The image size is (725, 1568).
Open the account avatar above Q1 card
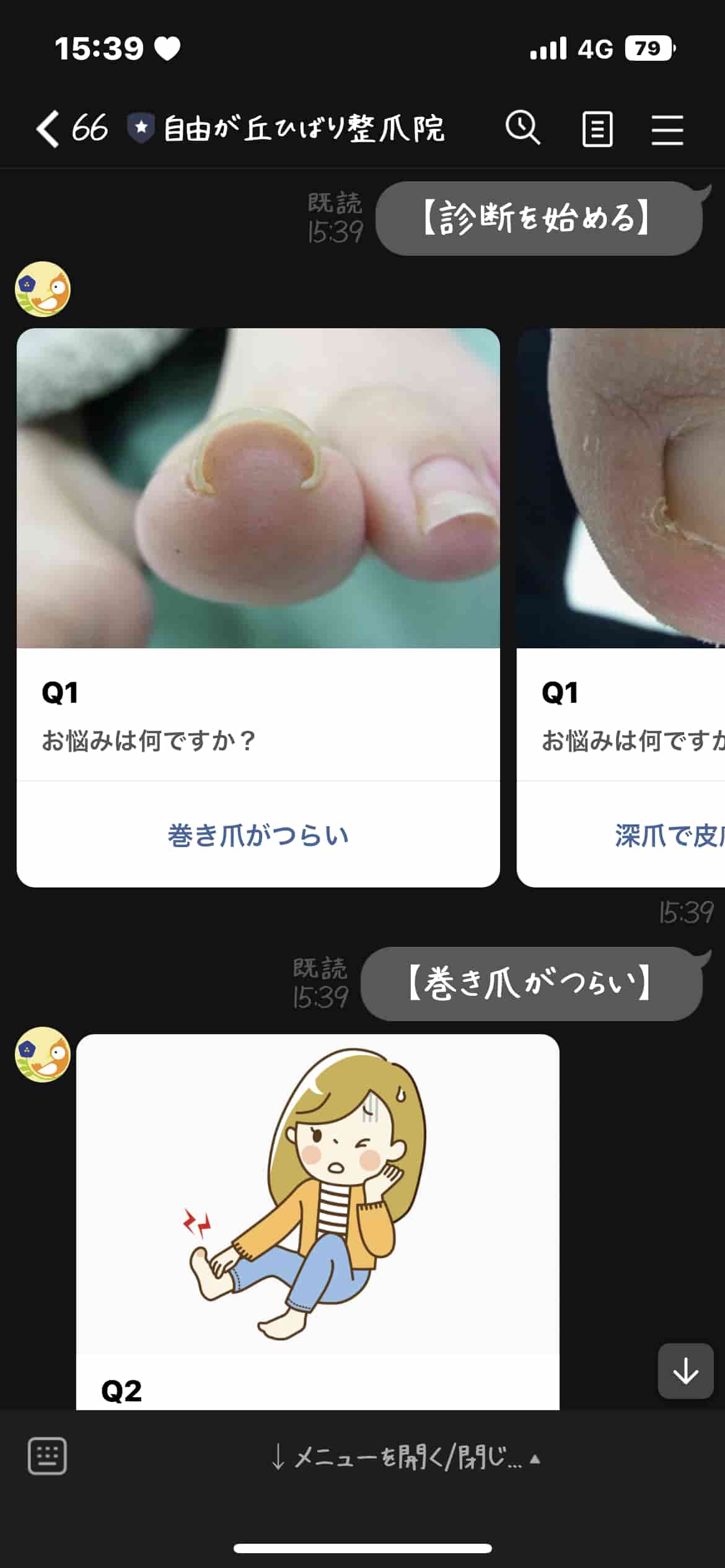[x=43, y=289]
